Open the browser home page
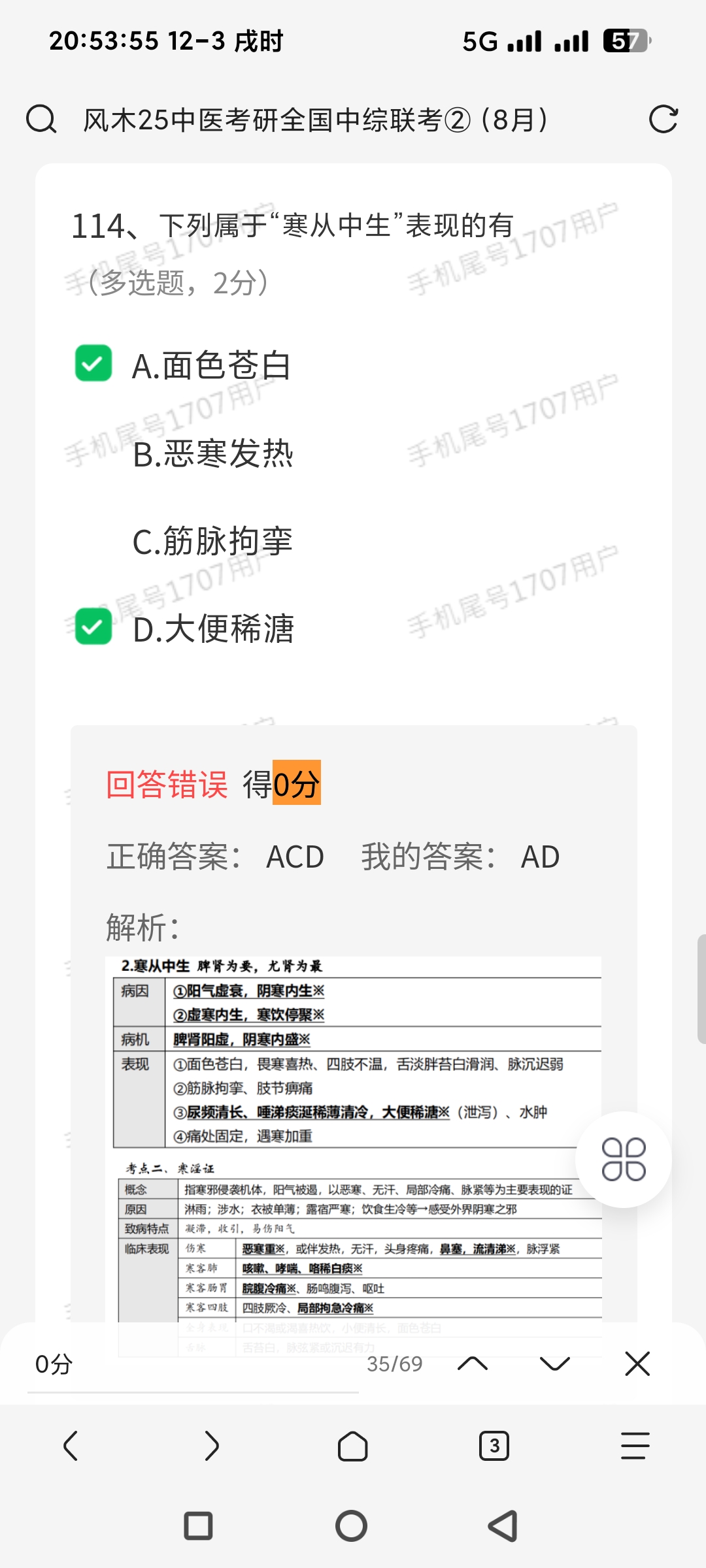Viewport: 706px width, 1568px height. coord(352,1445)
